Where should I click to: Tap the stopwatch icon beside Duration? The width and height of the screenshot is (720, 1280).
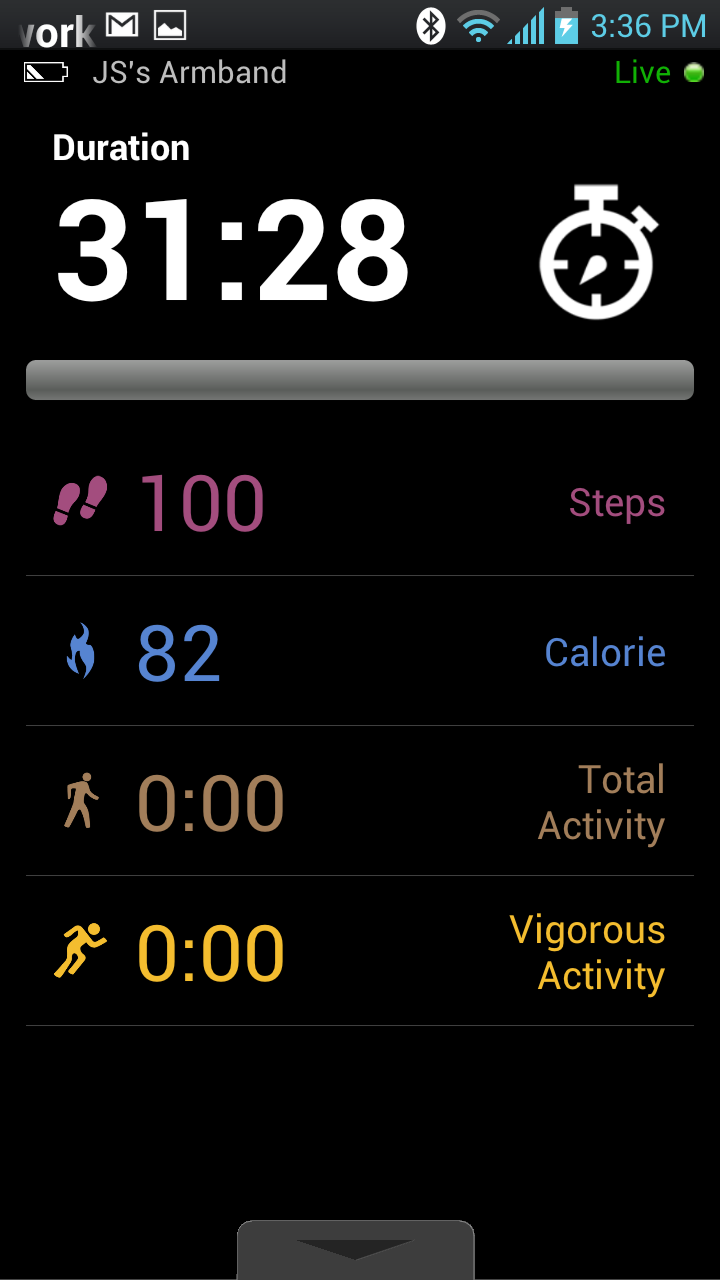click(x=597, y=252)
